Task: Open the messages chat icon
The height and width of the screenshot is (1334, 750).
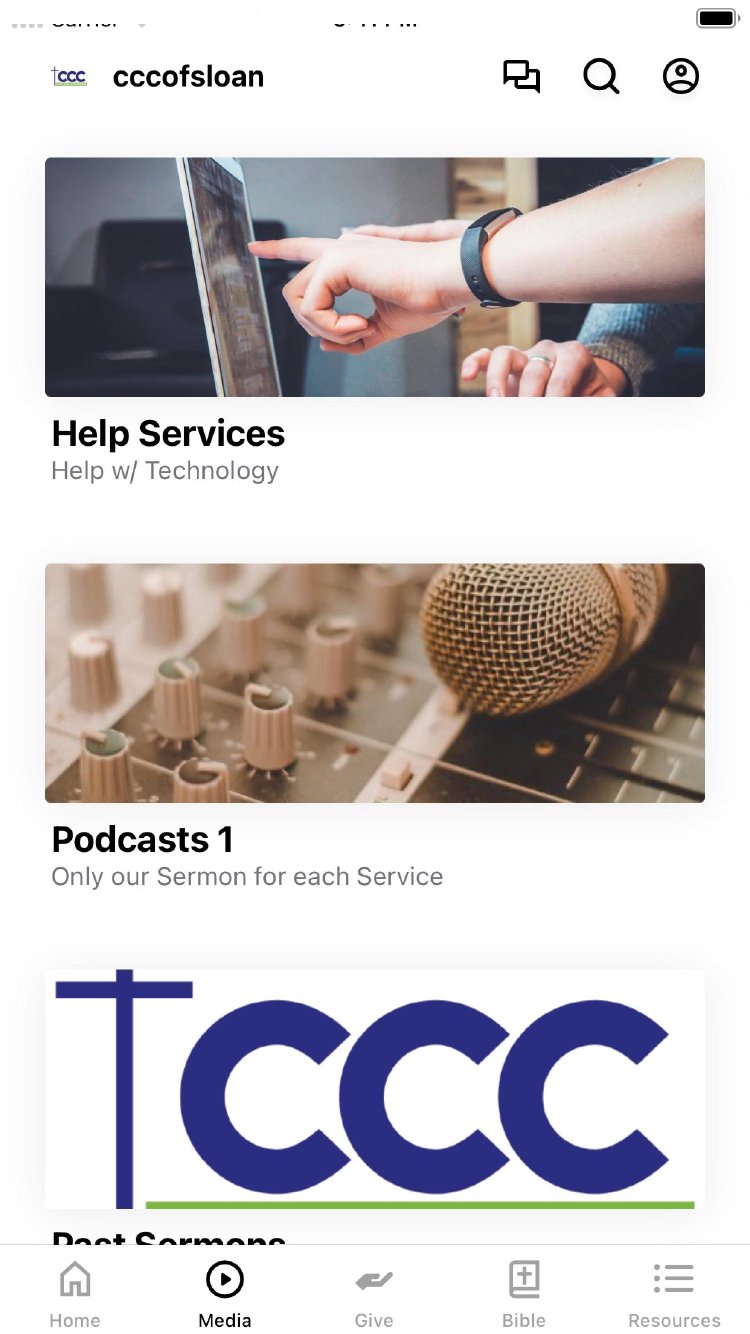Action: point(521,77)
